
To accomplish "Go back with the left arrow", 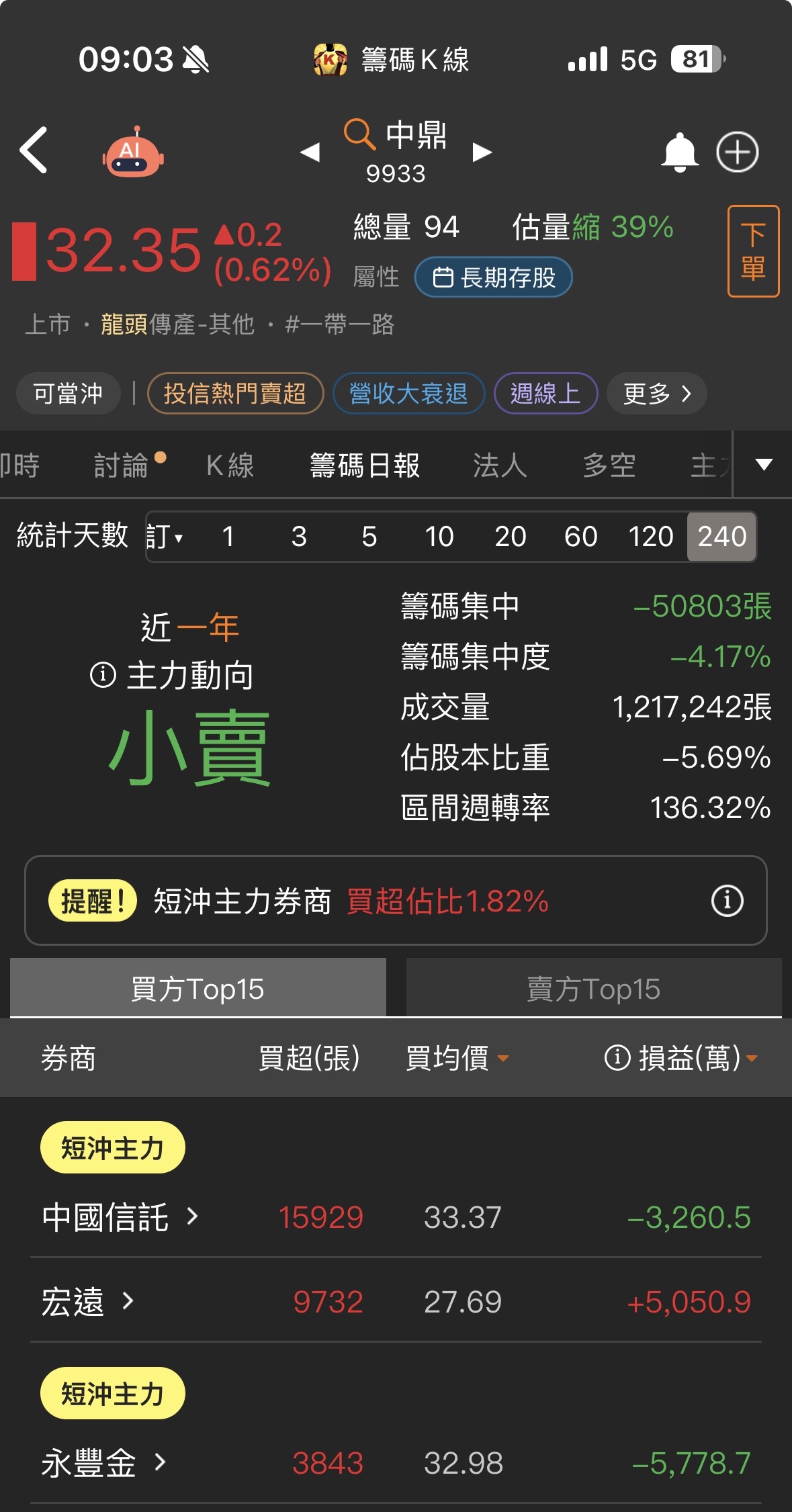I will (x=34, y=150).
